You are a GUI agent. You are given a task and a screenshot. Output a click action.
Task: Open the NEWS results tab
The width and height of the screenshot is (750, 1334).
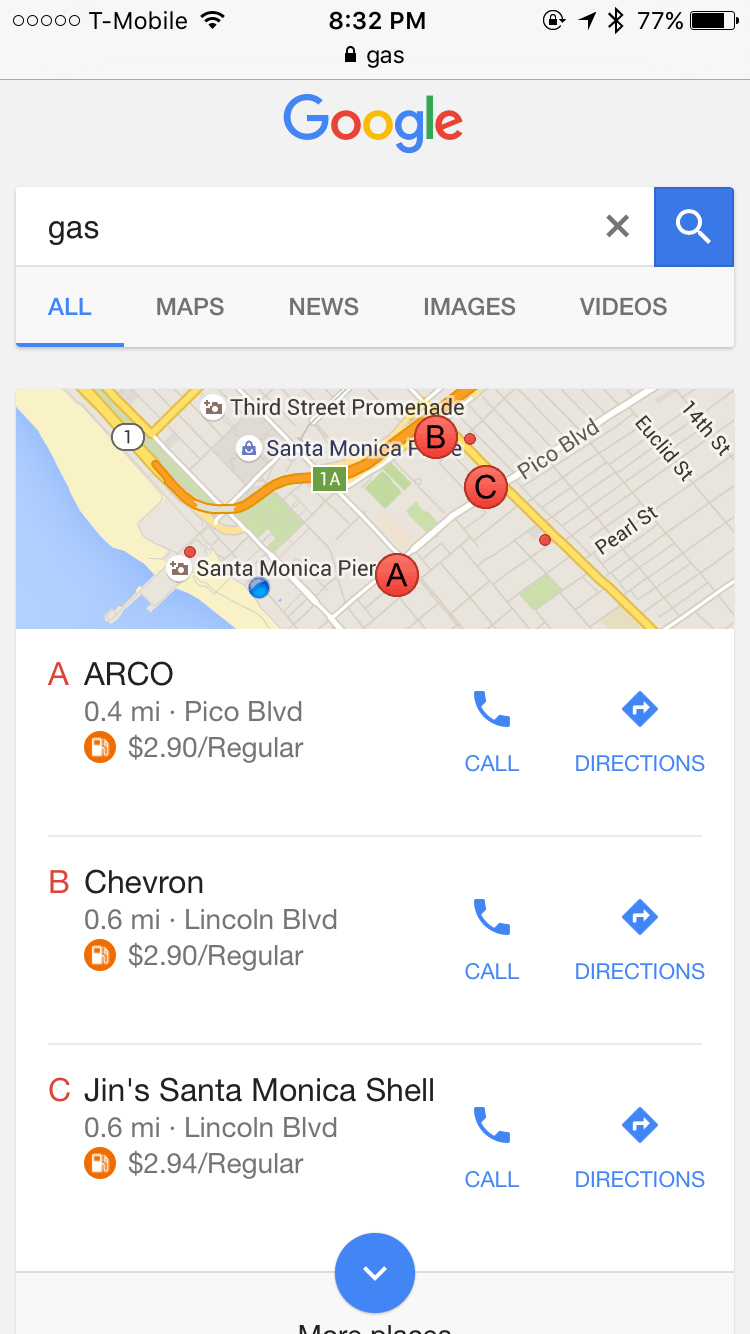coord(323,307)
